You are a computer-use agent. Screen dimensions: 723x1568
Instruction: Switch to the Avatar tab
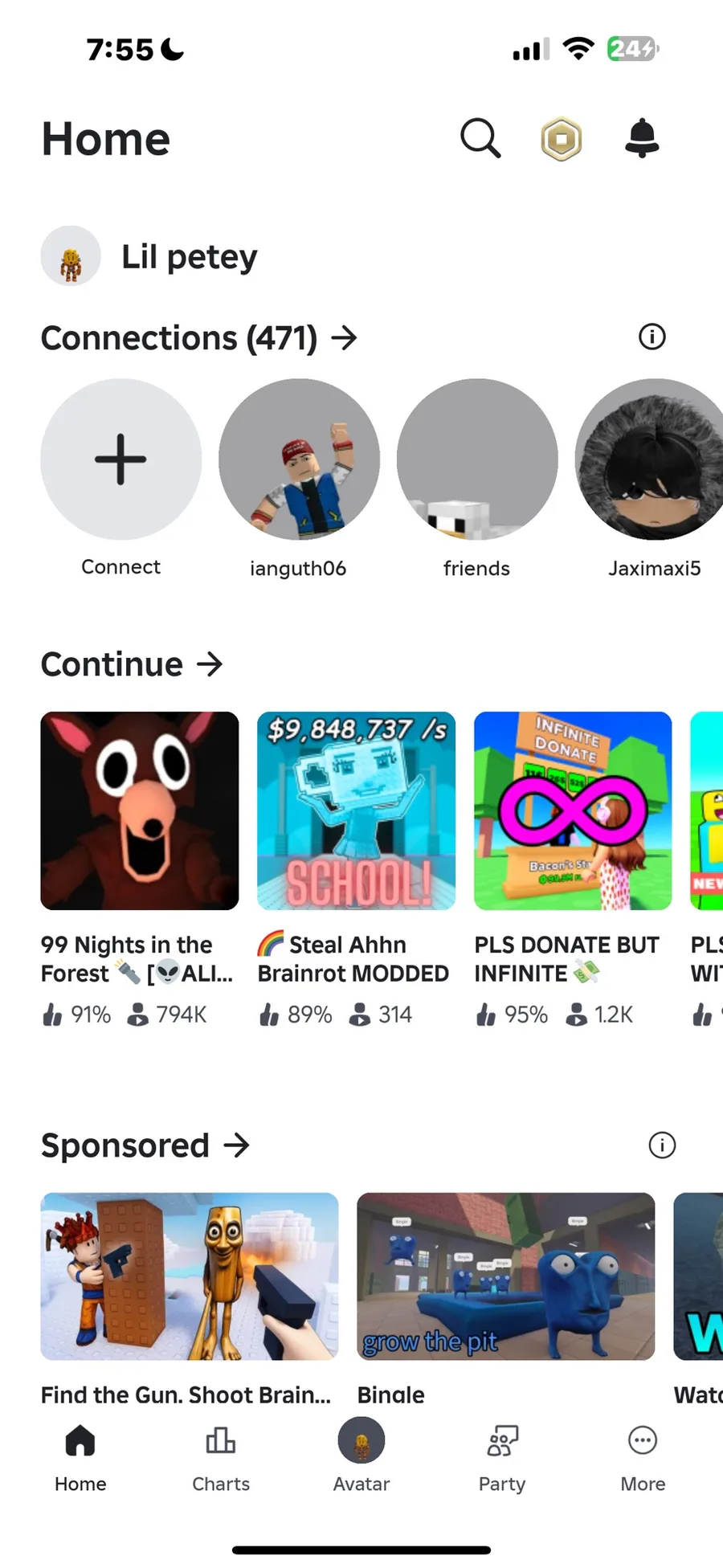pos(361,1456)
